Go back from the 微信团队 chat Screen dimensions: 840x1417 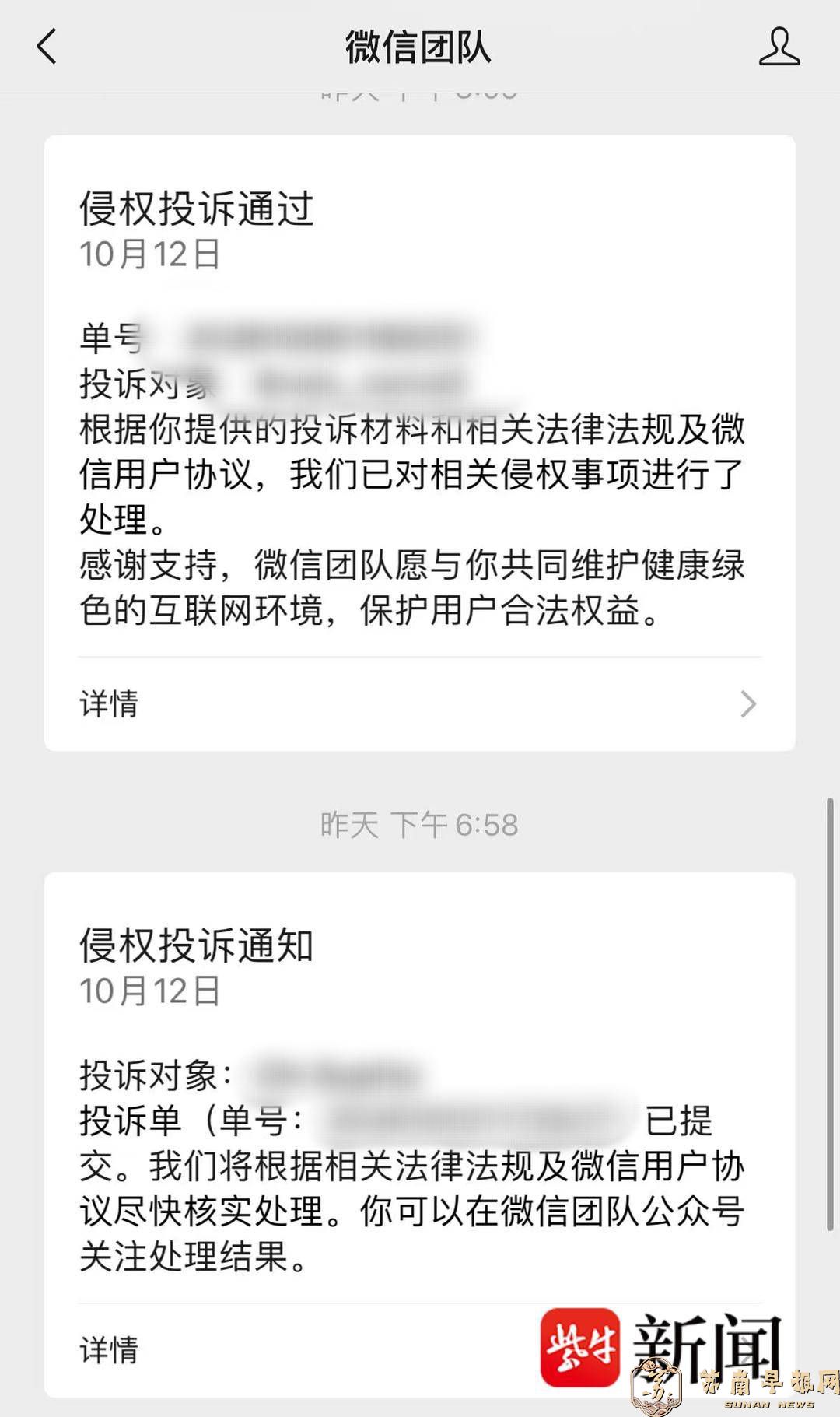point(47,47)
